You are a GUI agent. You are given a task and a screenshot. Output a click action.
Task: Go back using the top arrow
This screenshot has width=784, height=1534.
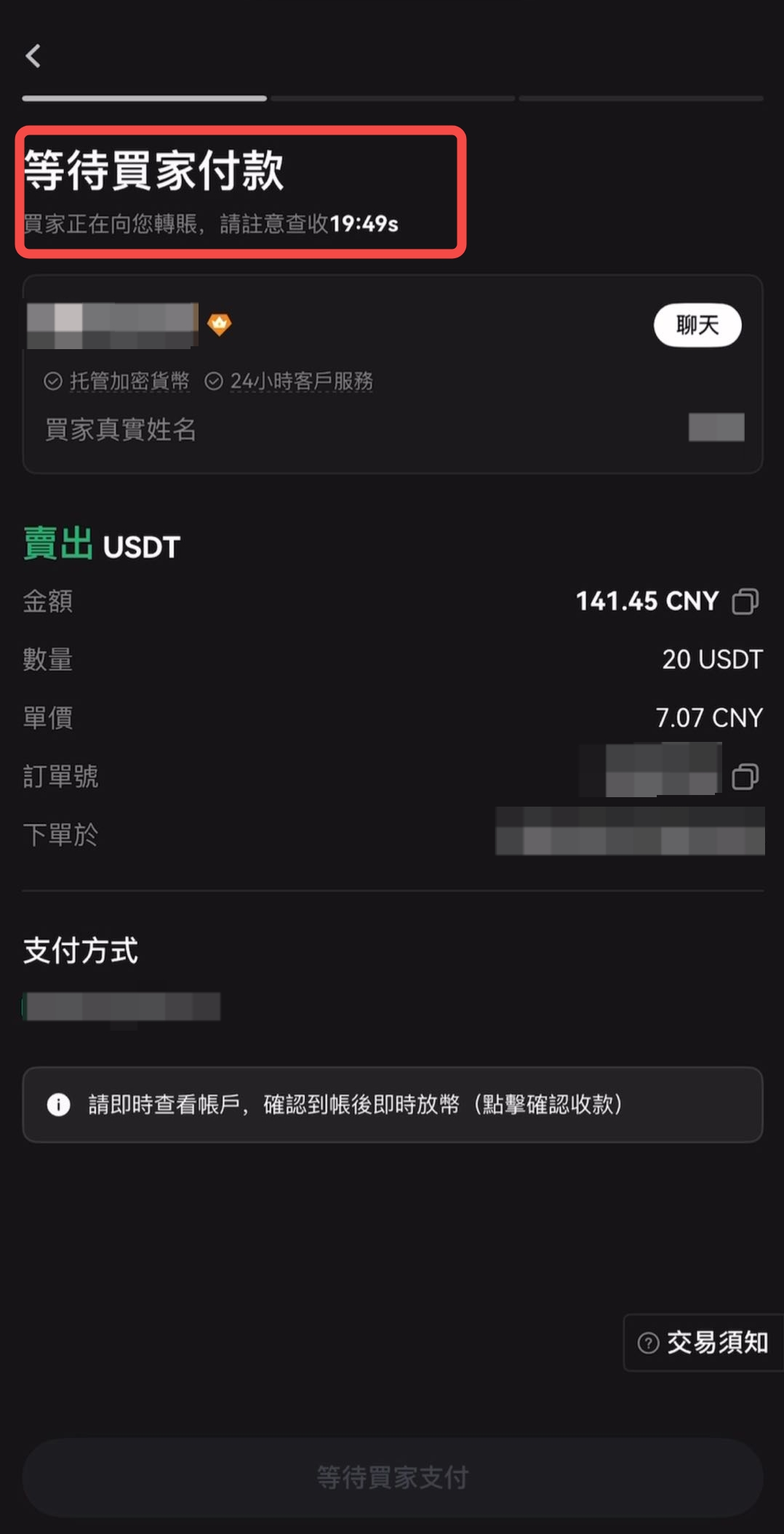pyautogui.click(x=33, y=56)
